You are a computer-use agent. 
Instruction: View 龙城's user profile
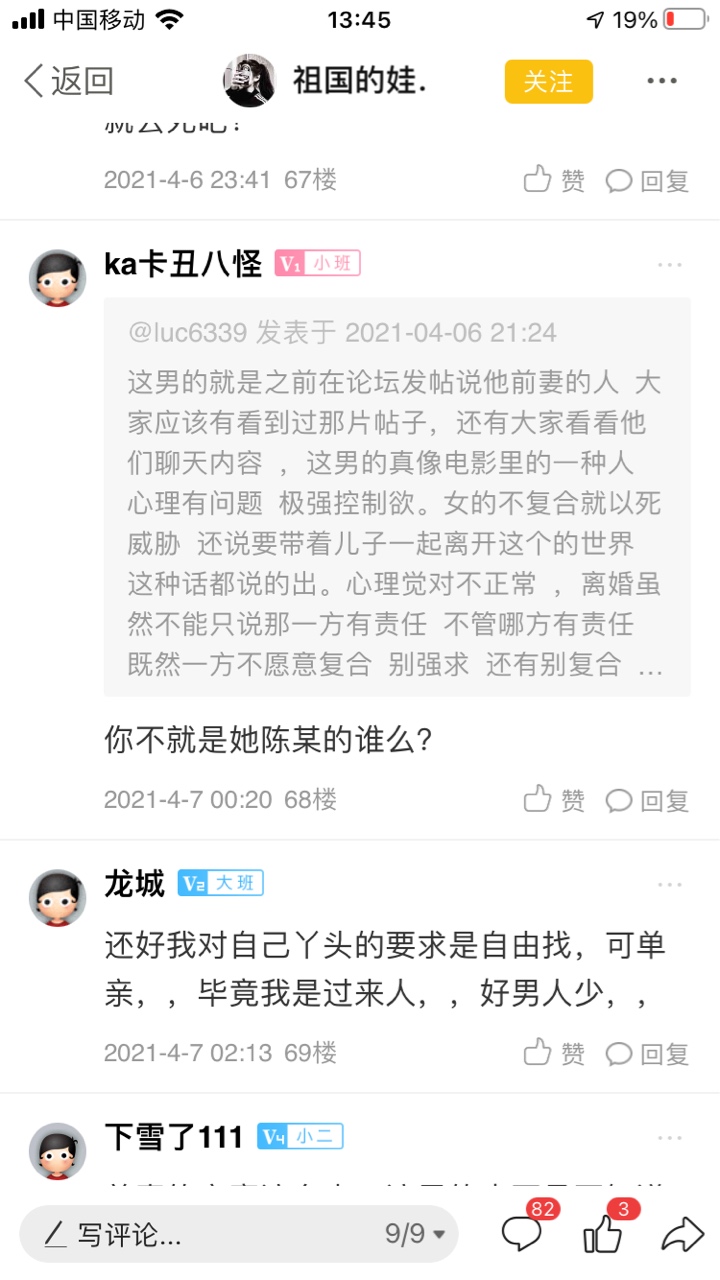tap(57, 898)
